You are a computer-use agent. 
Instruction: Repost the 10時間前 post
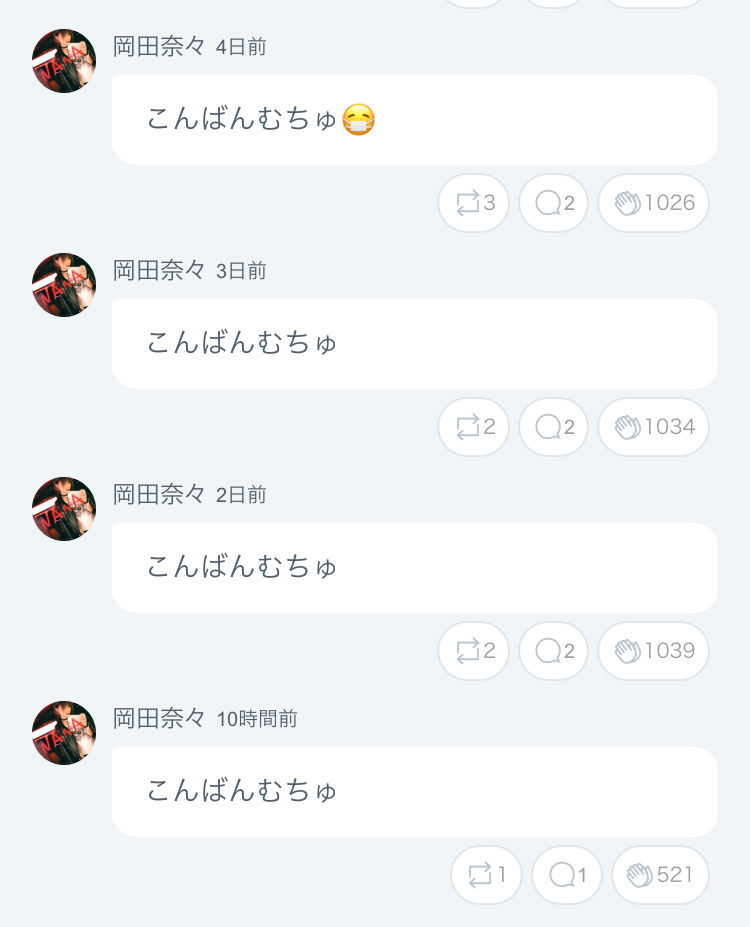(x=486, y=875)
